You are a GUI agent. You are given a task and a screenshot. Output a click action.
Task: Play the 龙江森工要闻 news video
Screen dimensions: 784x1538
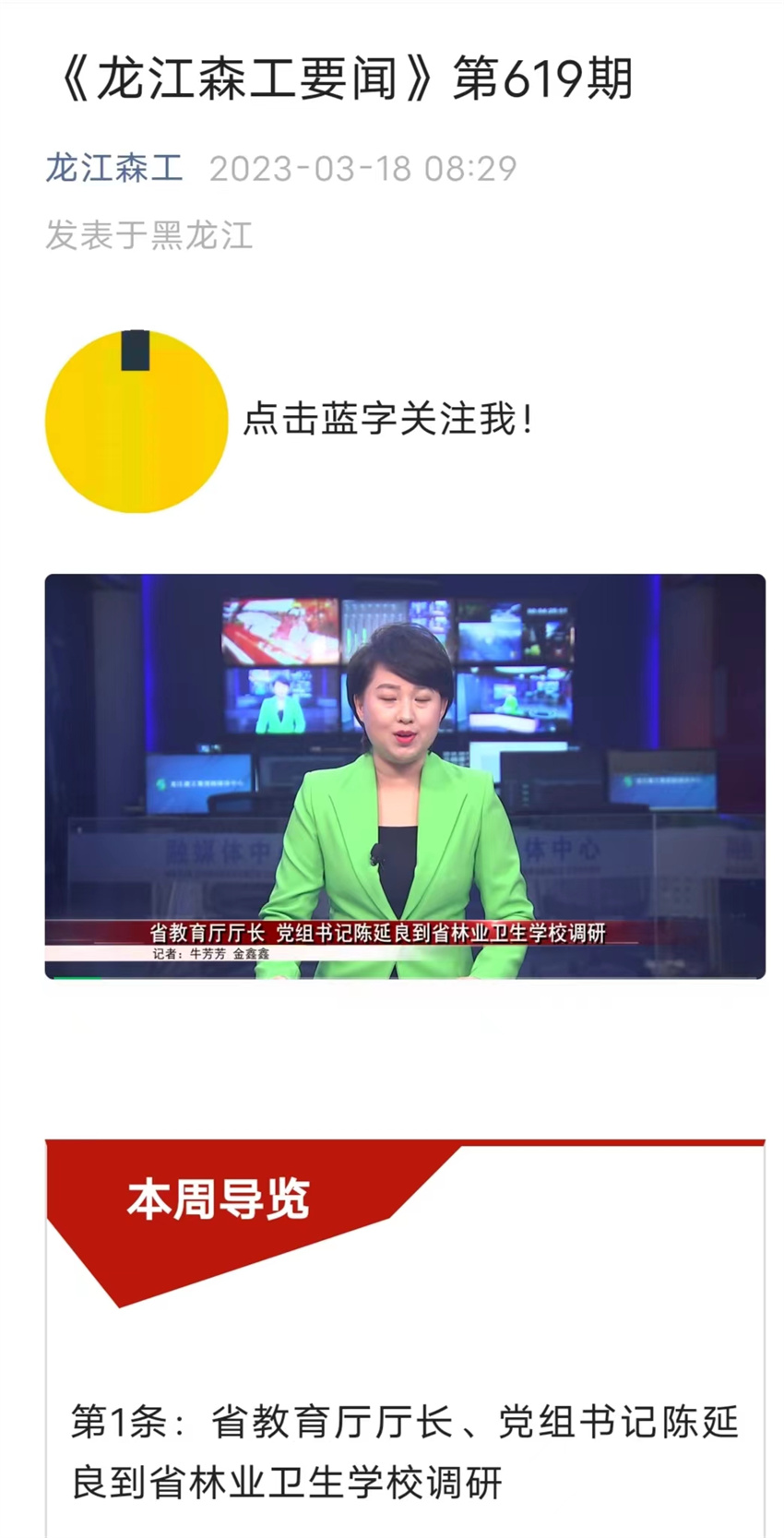click(x=405, y=776)
